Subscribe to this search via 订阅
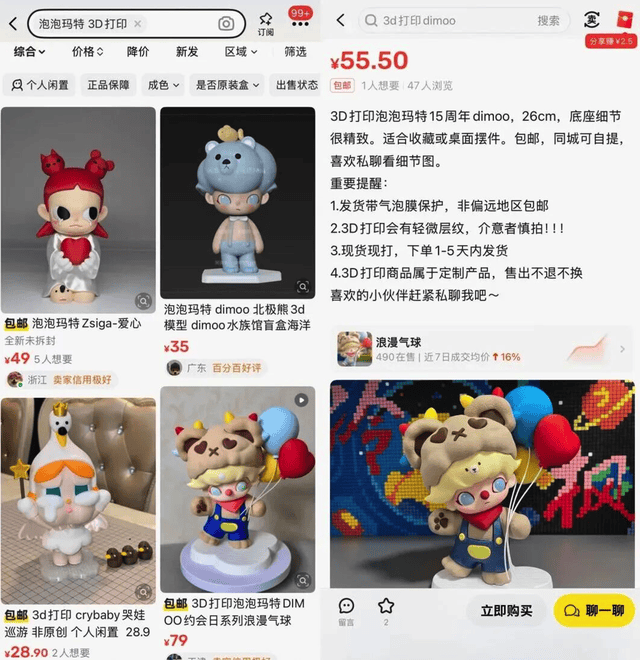The height and width of the screenshot is (660, 640). pyautogui.click(x=265, y=23)
